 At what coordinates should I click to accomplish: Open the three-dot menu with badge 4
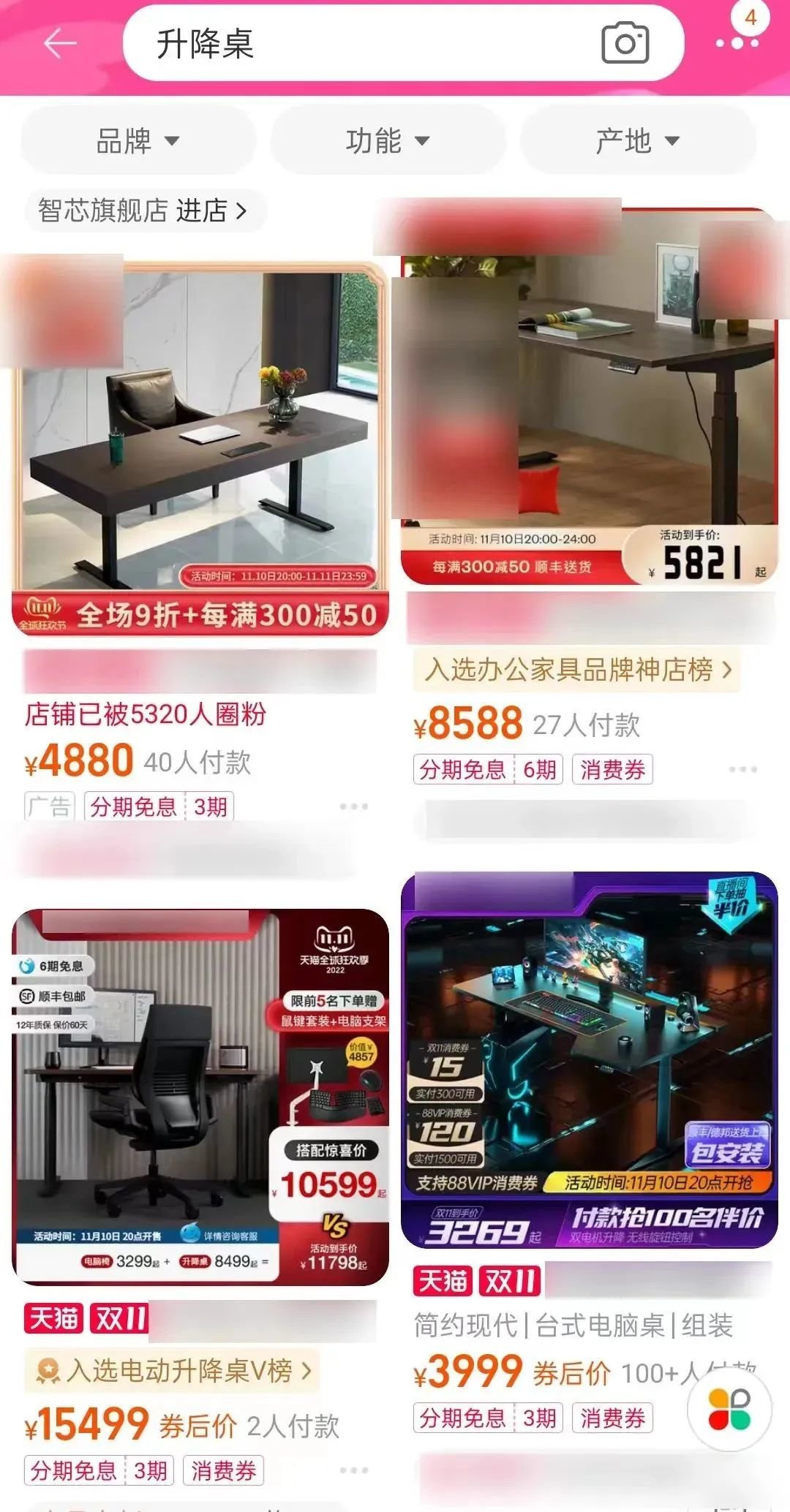[x=737, y=42]
